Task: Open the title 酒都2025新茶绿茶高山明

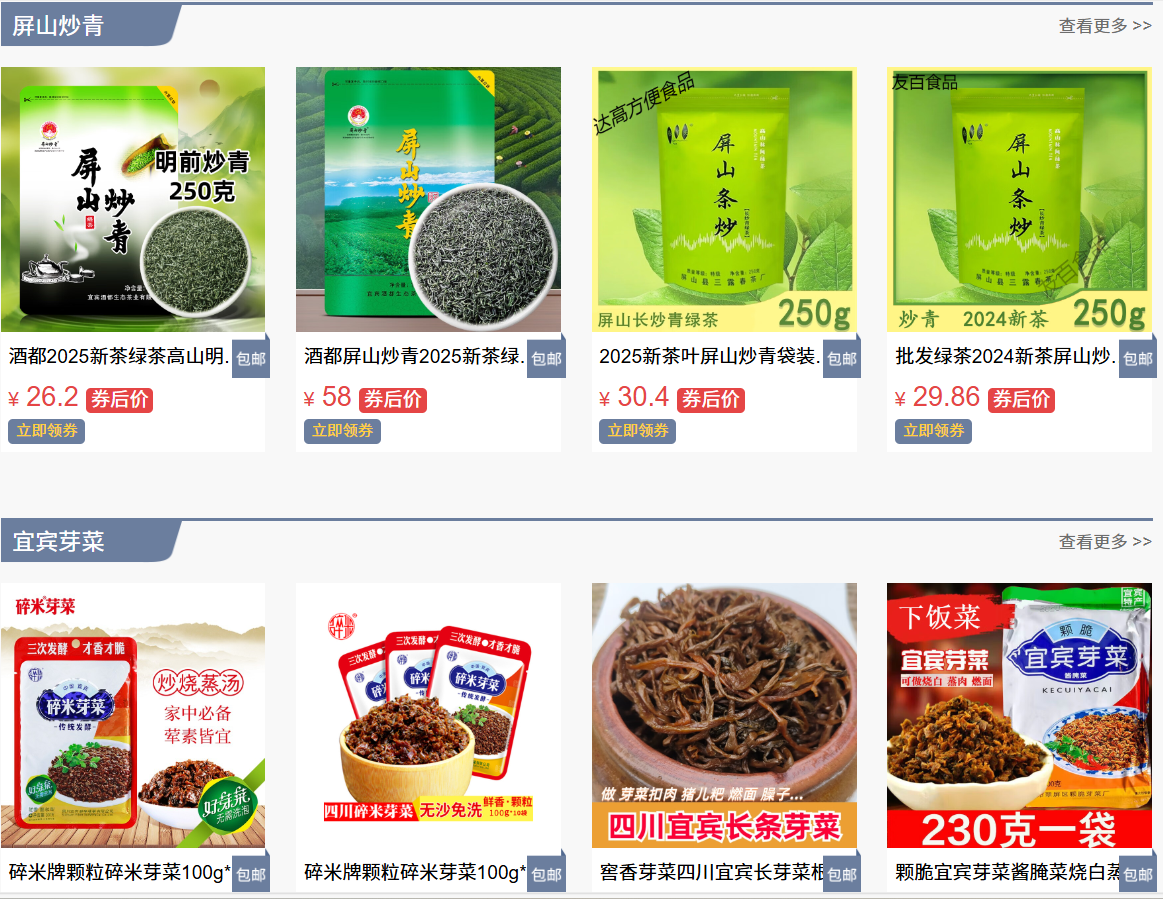Action: tap(119, 357)
